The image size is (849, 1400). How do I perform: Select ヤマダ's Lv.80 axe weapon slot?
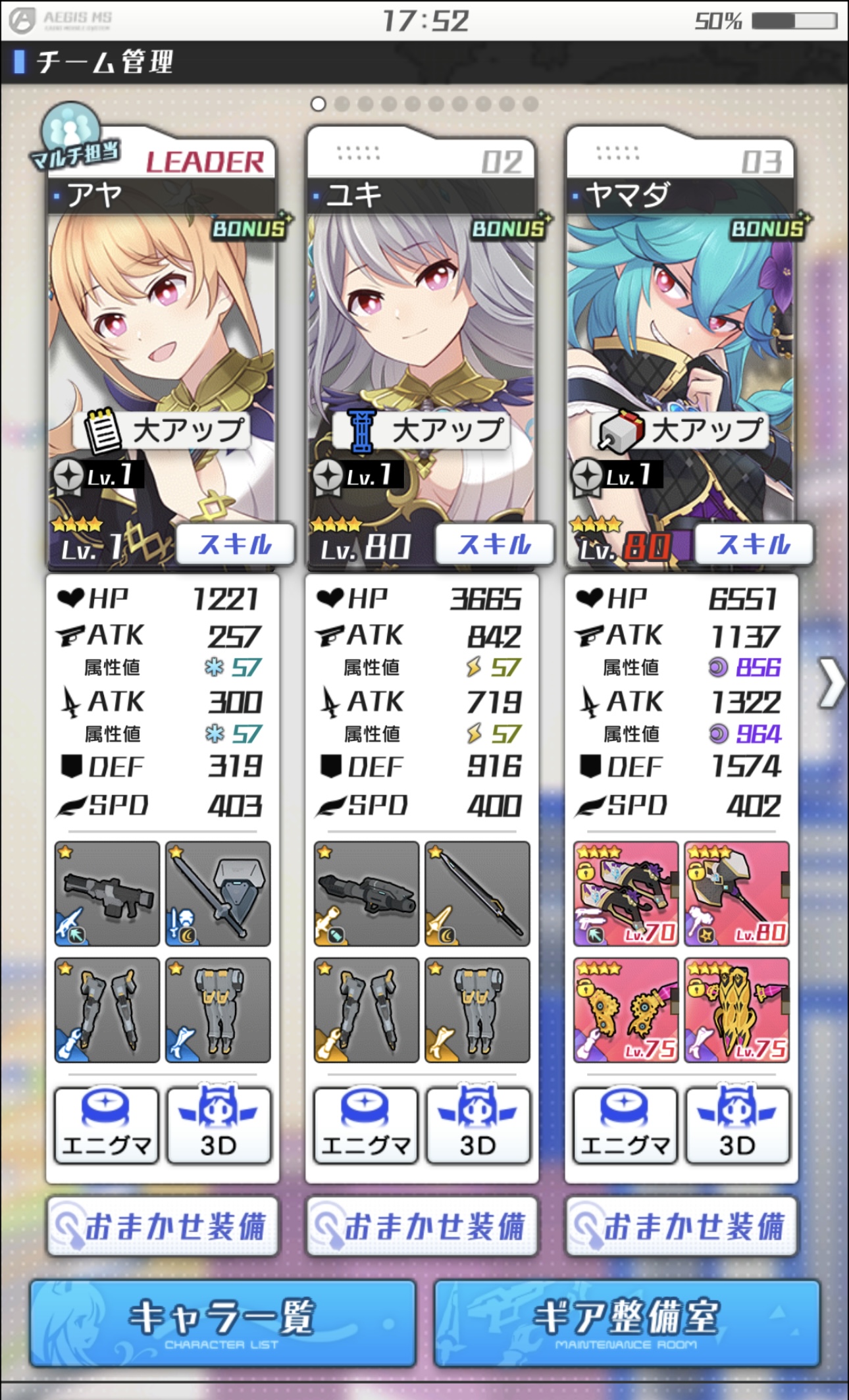tap(737, 894)
